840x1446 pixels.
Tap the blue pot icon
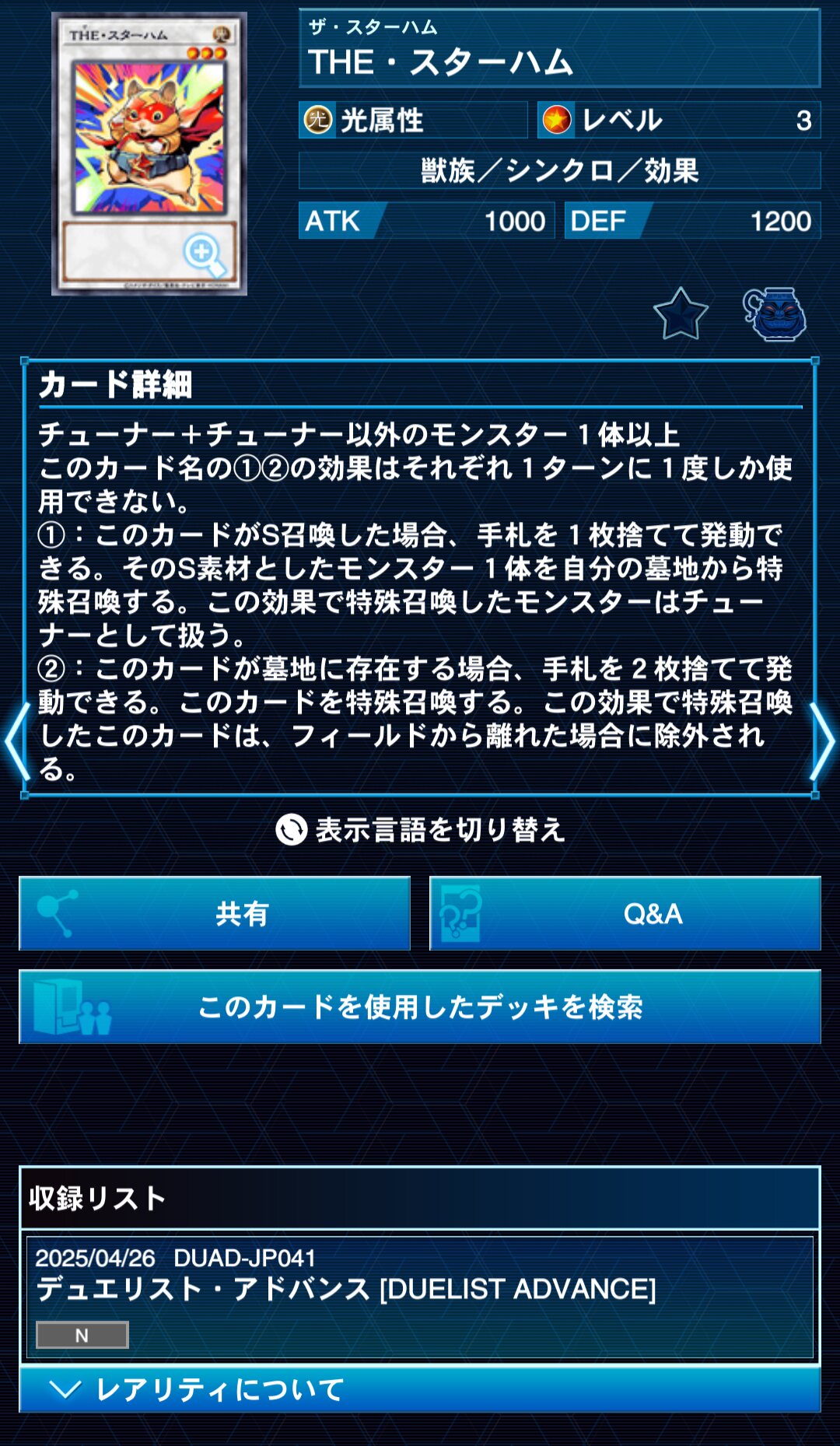tap(775, 314)
